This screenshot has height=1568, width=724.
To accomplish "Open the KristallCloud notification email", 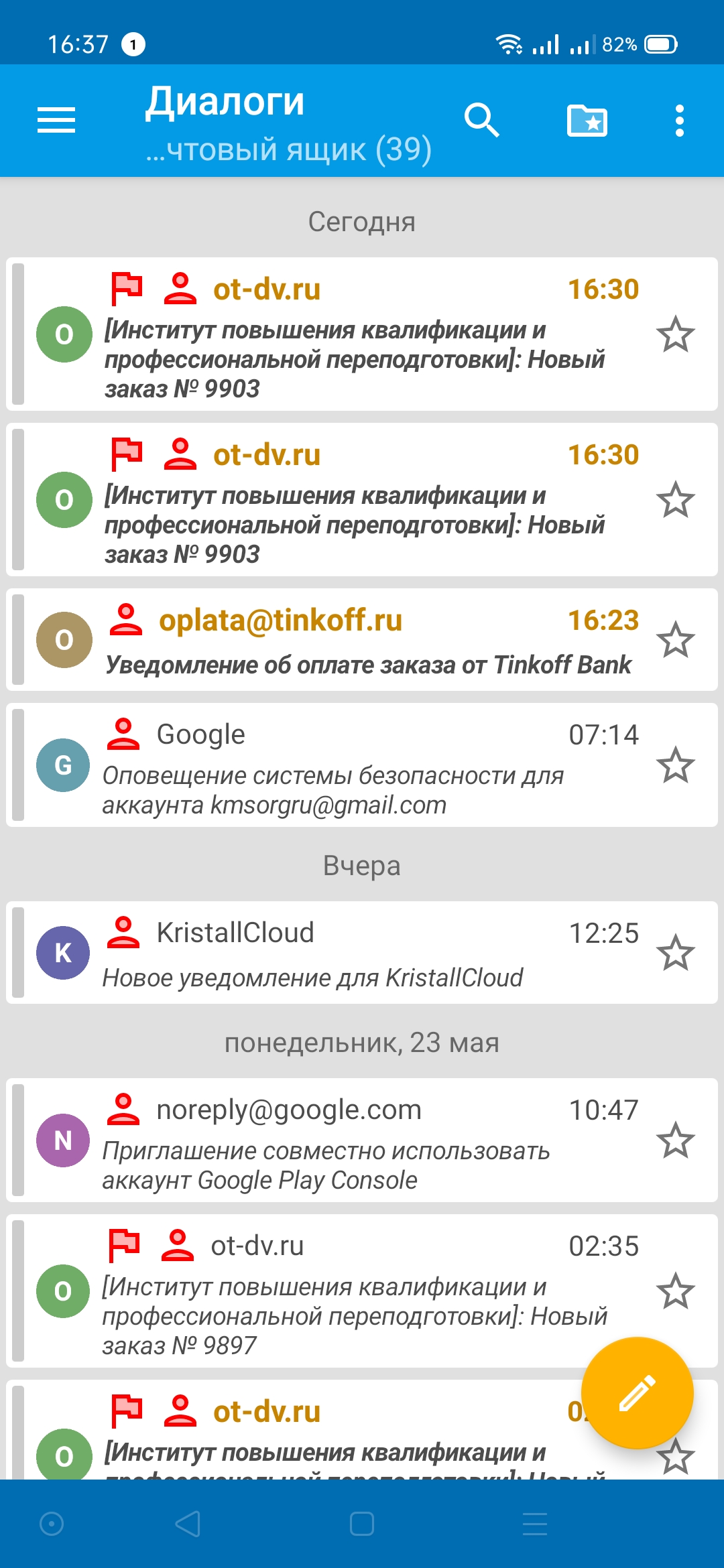I will [x=335, y=953].
